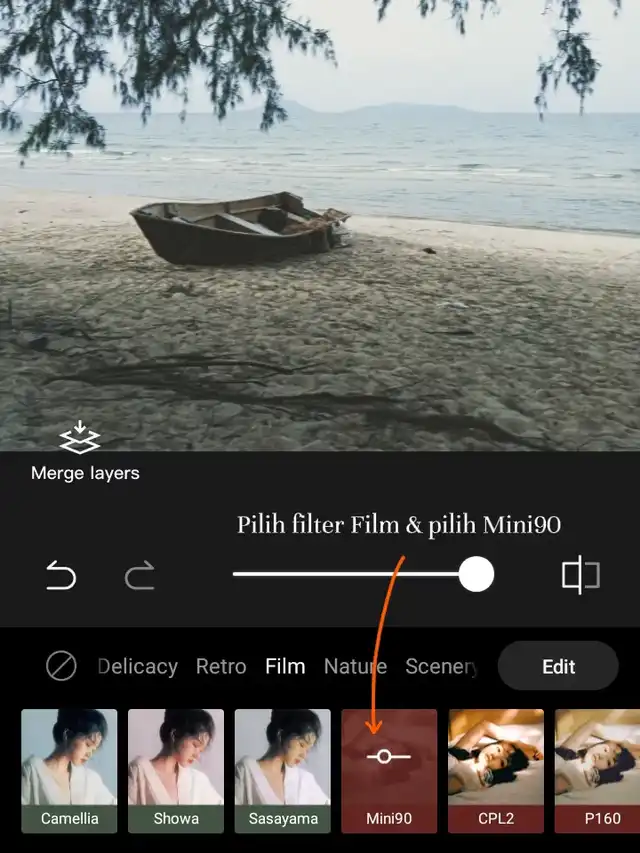Switch to the Nature filter category
The image size is (640, 853).
[355, 666]
